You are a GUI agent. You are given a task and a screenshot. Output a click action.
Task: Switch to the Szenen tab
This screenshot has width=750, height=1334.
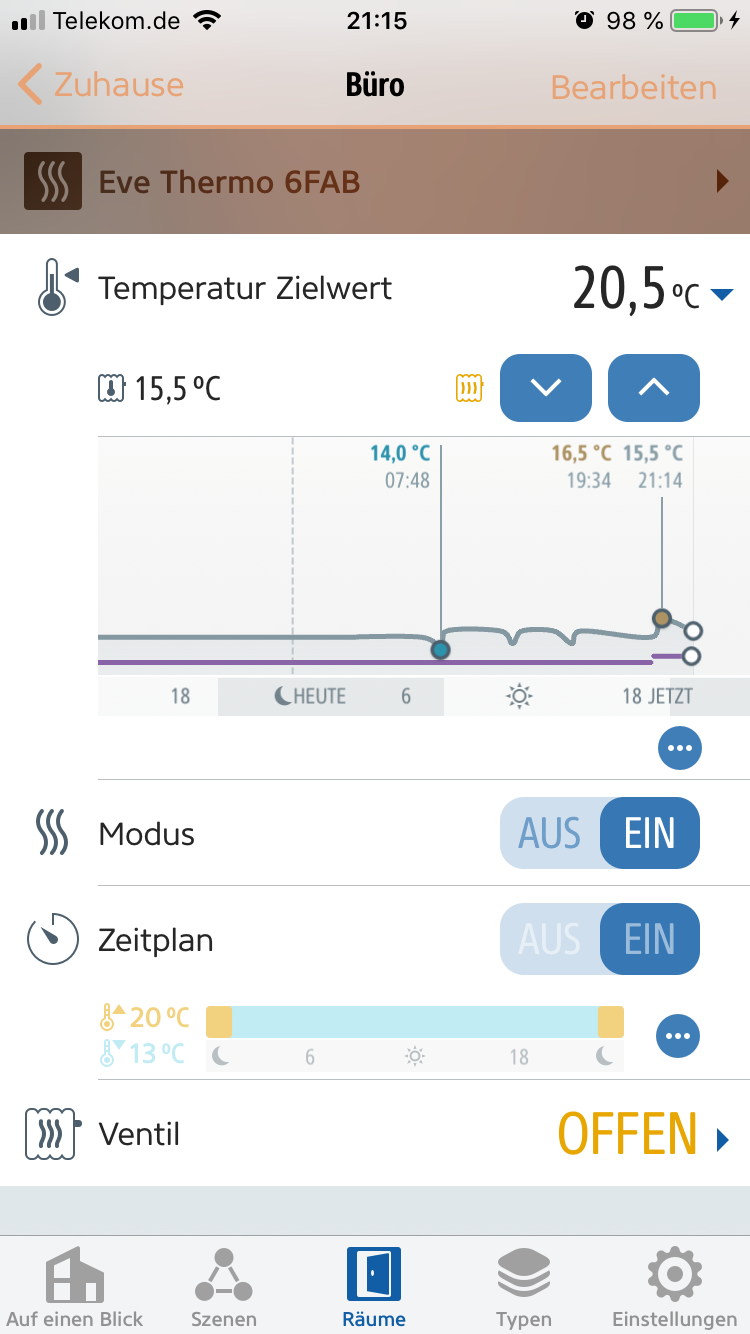pos(224,1288)
